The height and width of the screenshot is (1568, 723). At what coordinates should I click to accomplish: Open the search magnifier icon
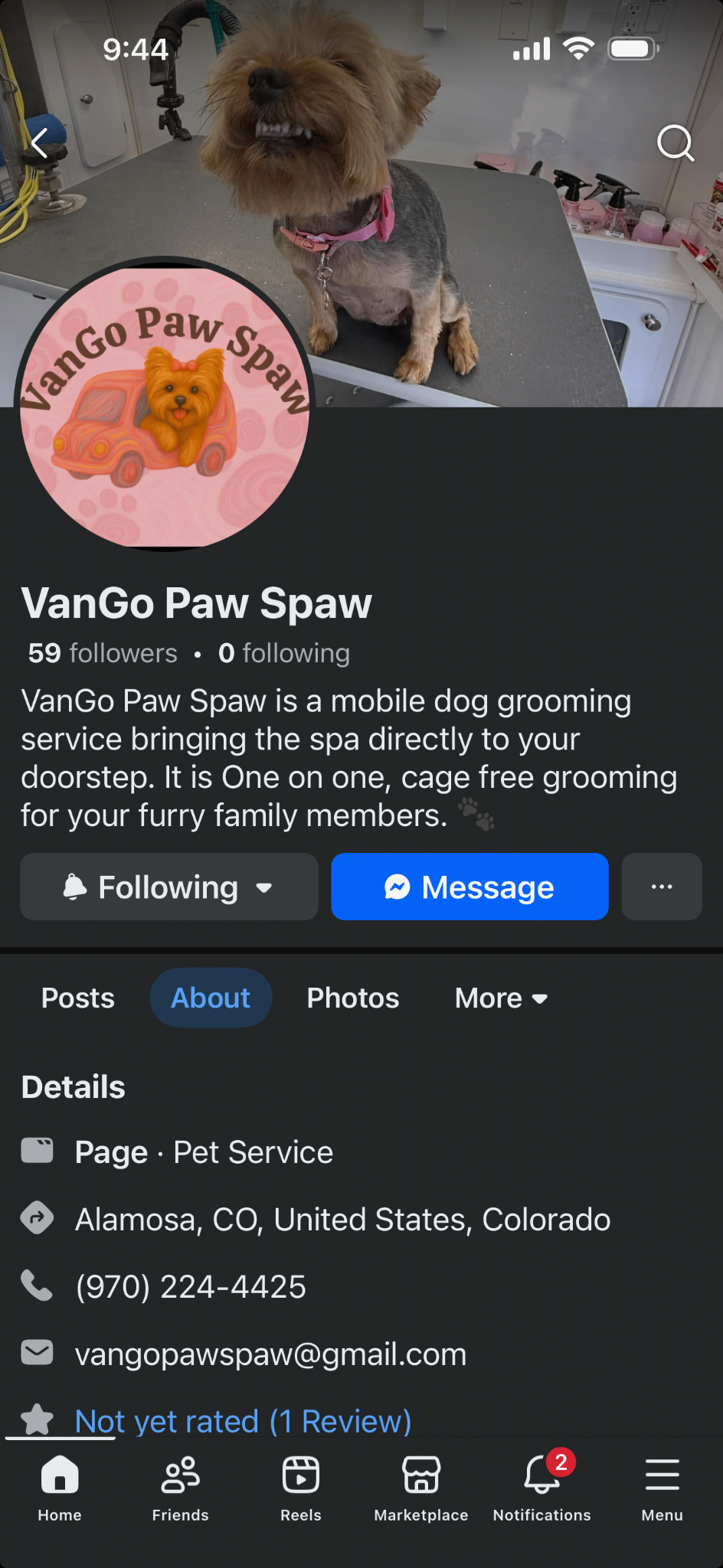coord(676,142)
